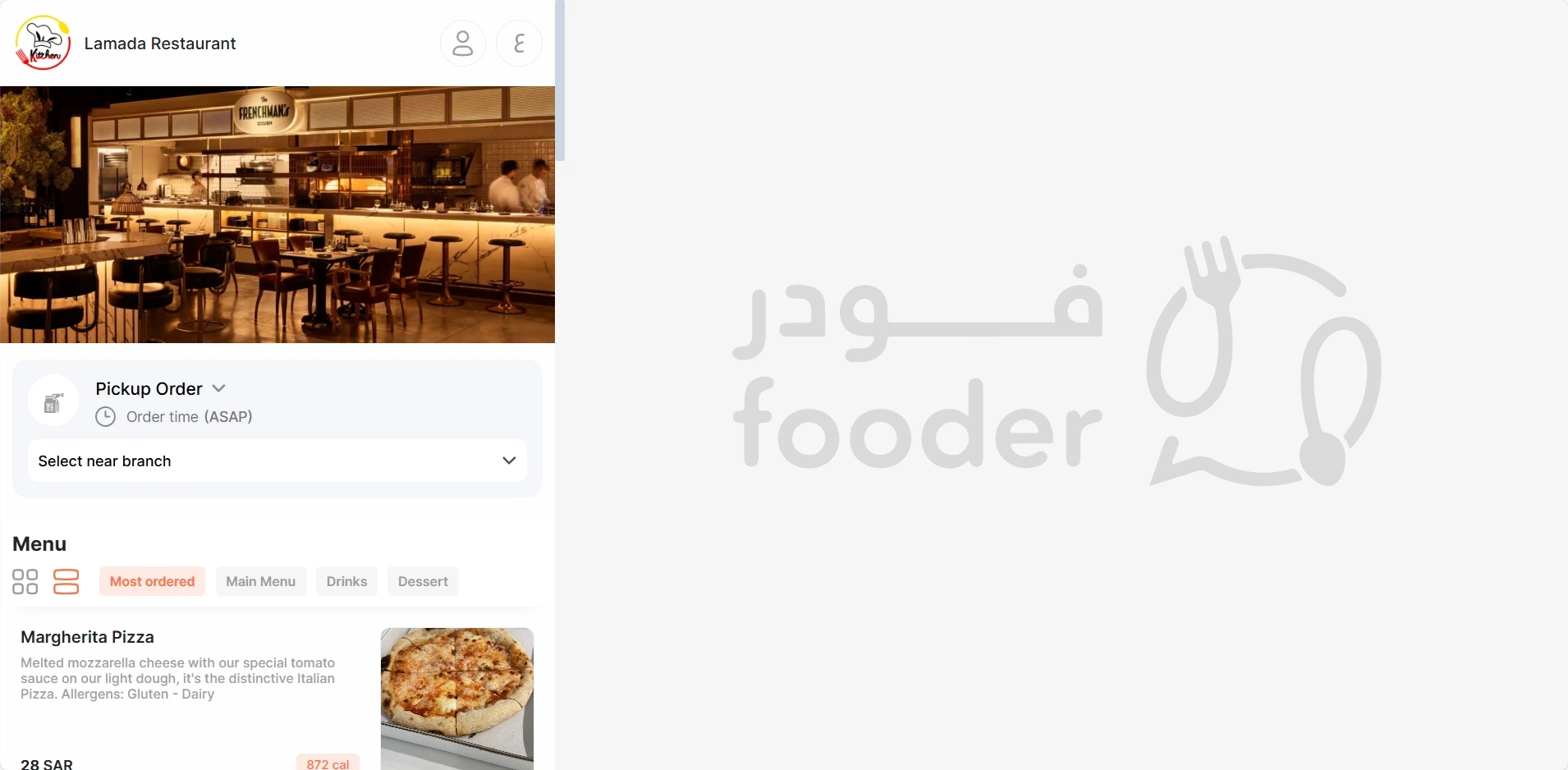Open the Margherita Pizza item
Viewport: 1568px width, 770px height.
(x=88, y=637)
